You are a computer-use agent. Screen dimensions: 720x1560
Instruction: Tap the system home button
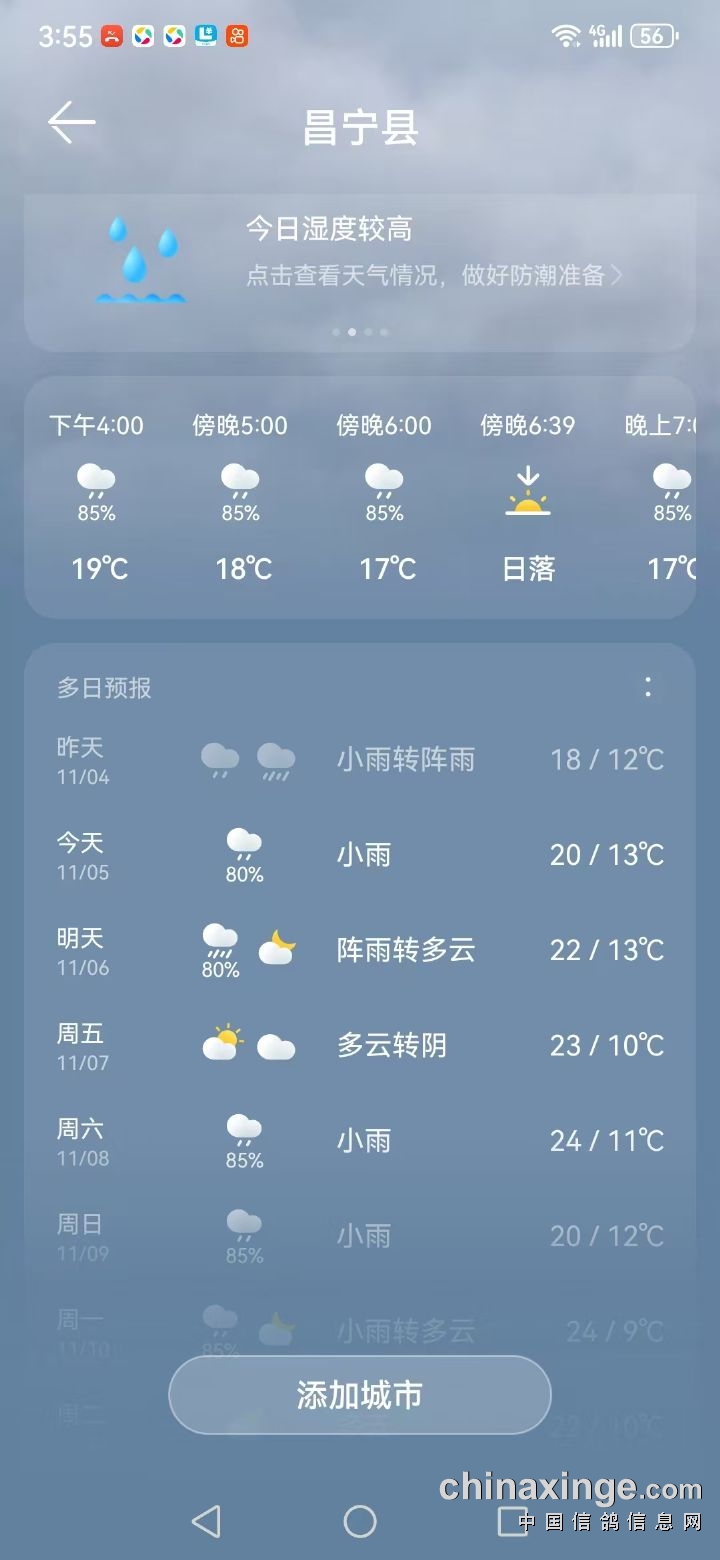coord(360,1521)
